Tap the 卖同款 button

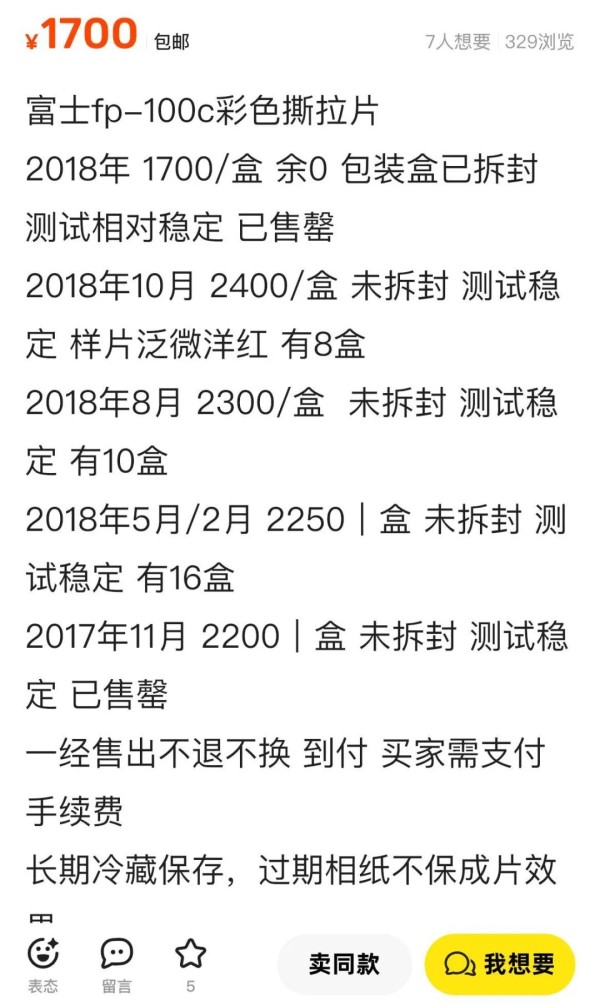(x=344, y=964)
